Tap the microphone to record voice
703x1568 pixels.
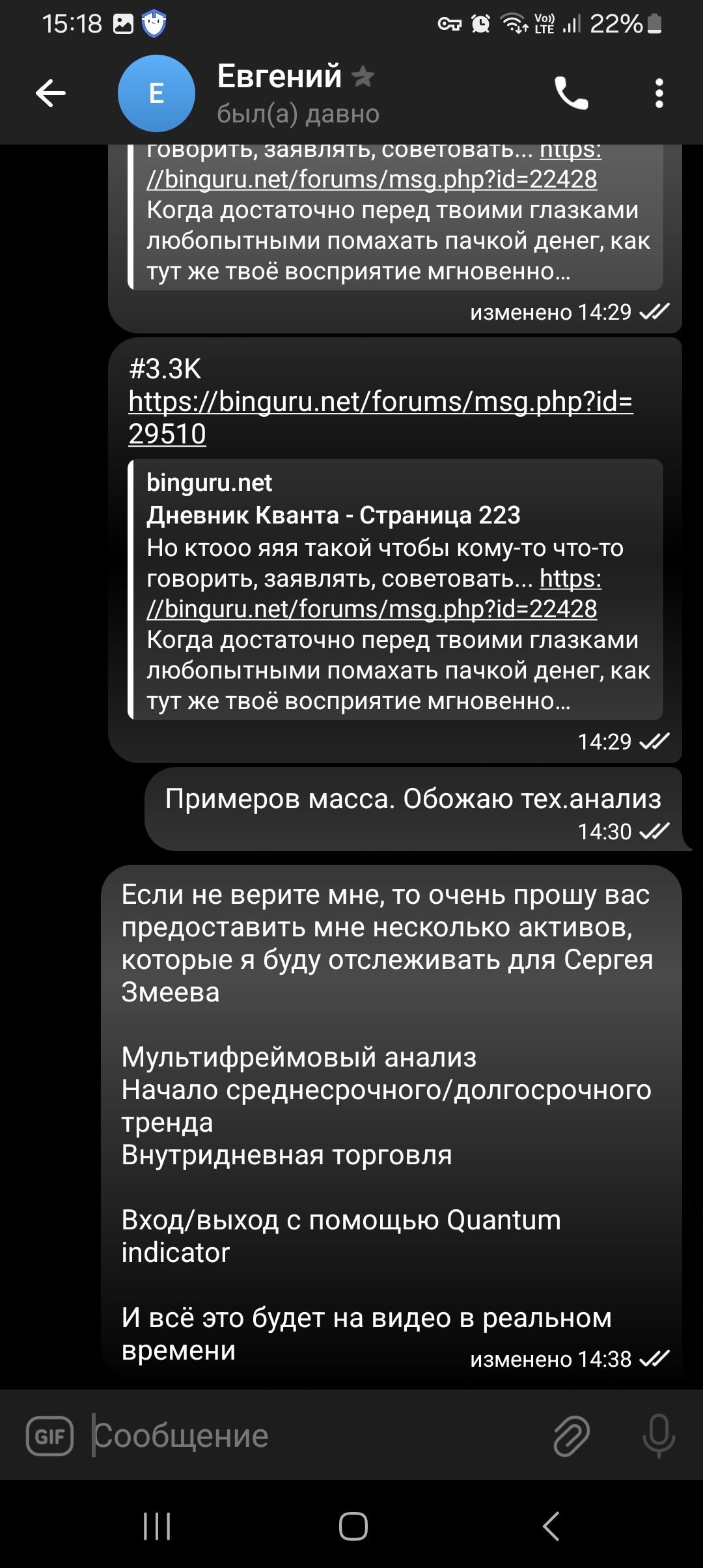[659, 1435]
